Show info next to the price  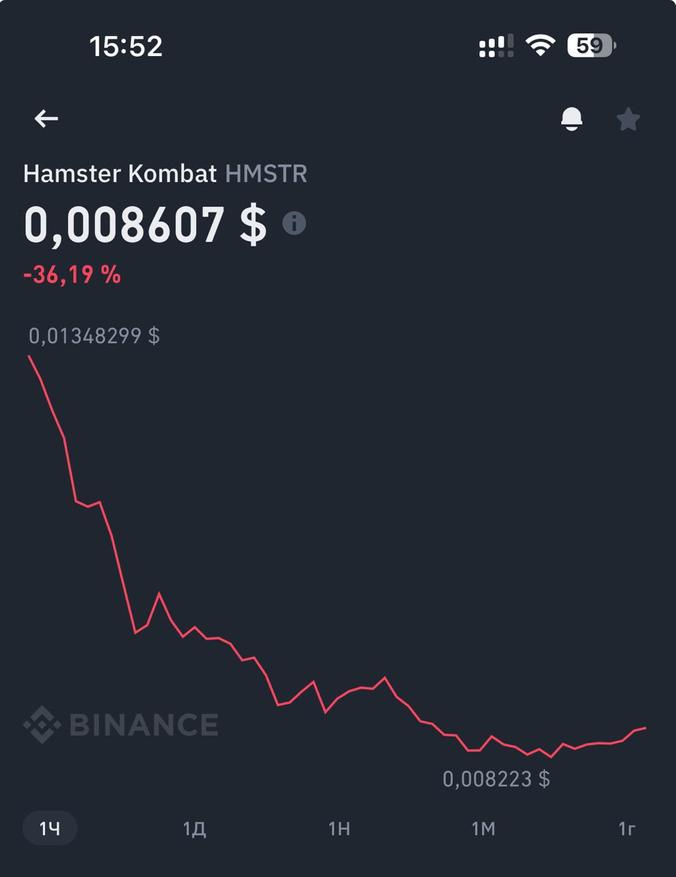(x=294, y=223)
